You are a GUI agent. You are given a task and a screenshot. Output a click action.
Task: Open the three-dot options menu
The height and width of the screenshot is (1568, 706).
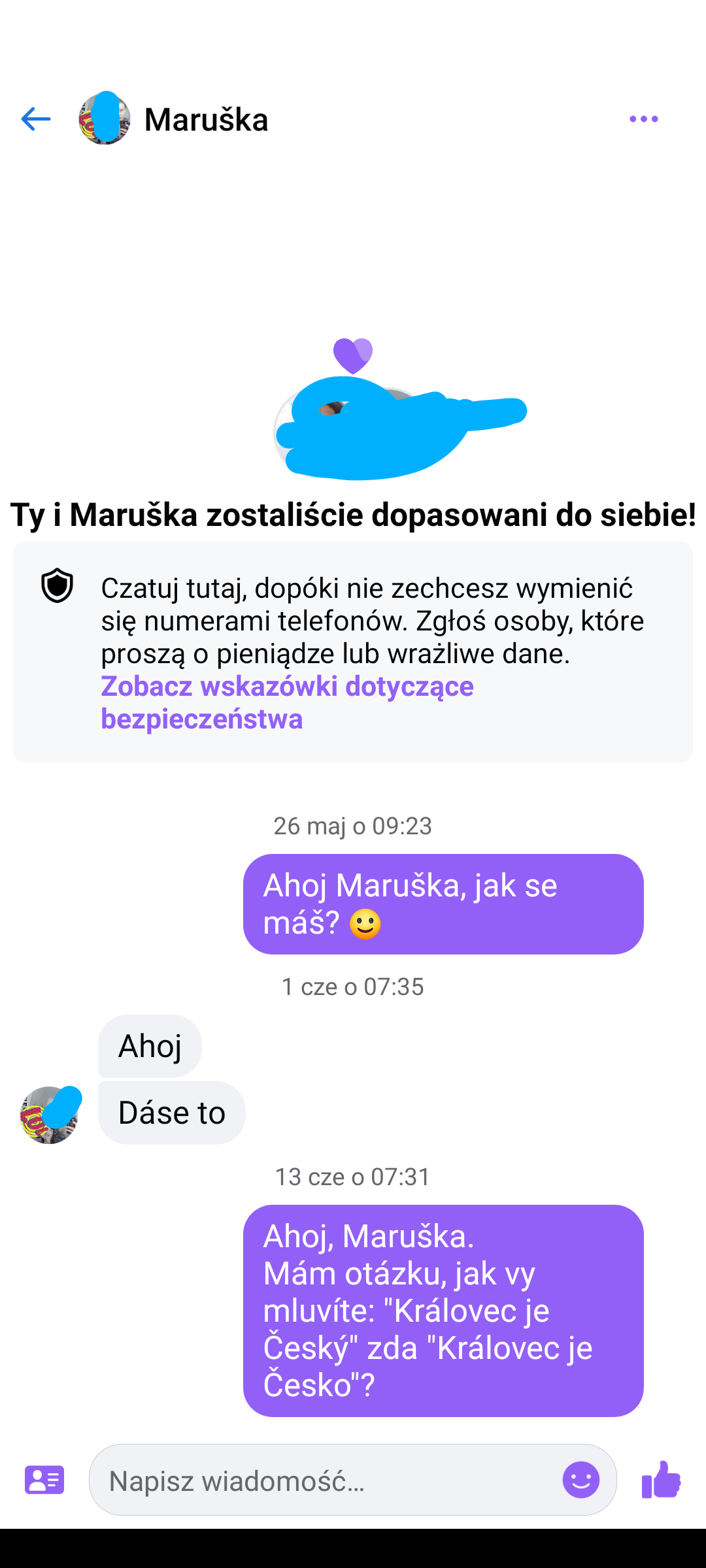[643, 119]
